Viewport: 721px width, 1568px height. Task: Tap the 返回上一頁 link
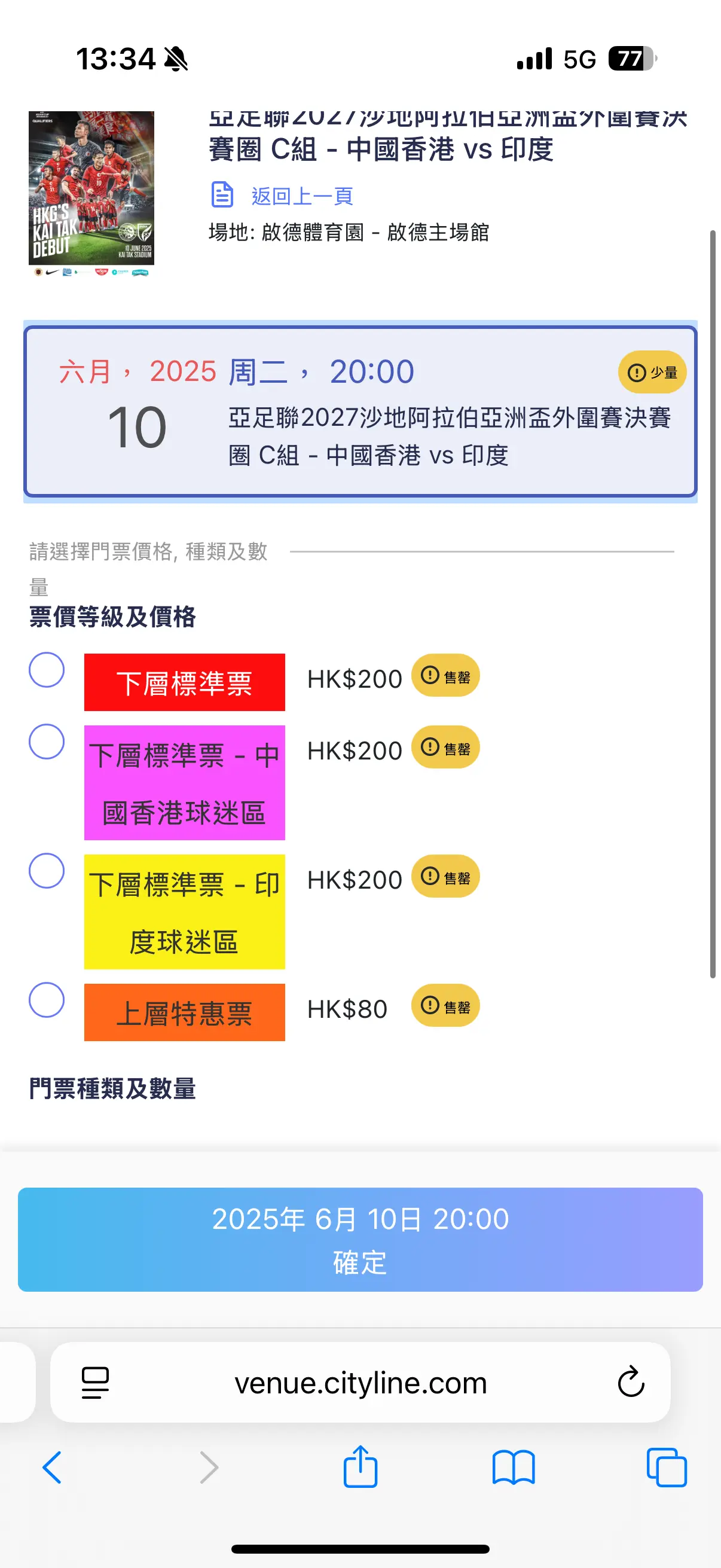[x=303, y=196]
